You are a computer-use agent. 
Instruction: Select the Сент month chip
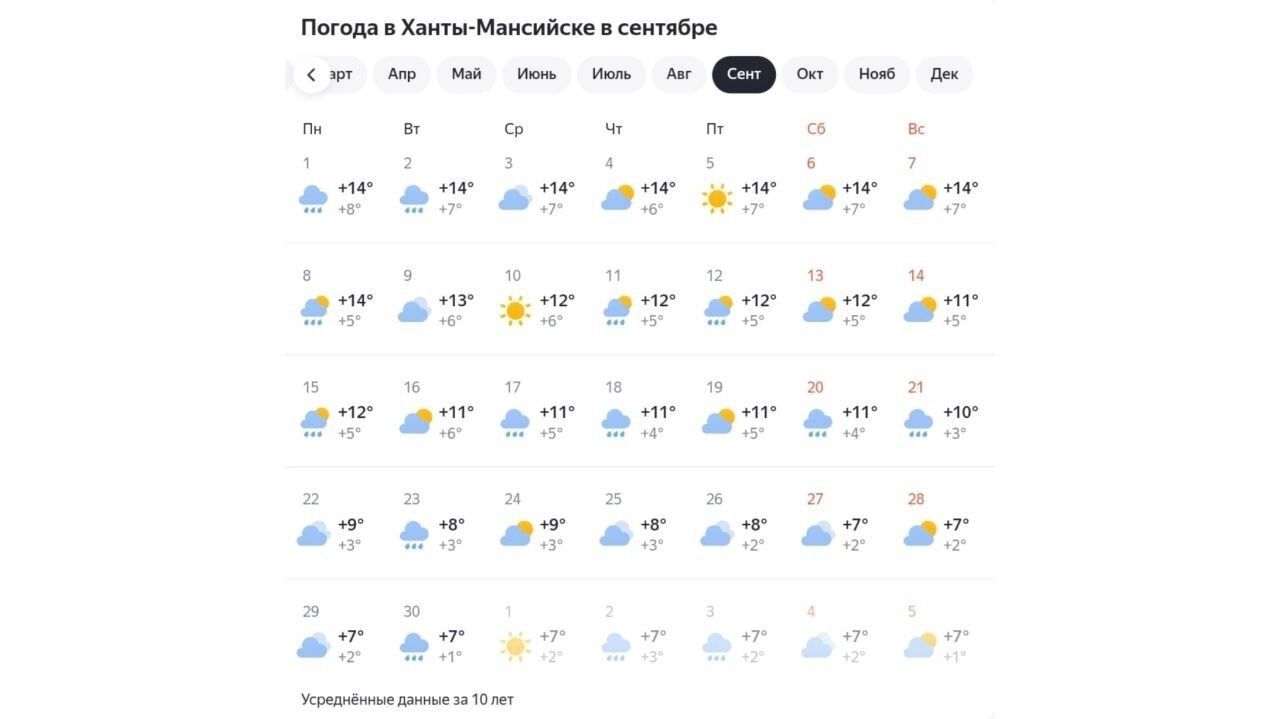(x=744, y=75)
